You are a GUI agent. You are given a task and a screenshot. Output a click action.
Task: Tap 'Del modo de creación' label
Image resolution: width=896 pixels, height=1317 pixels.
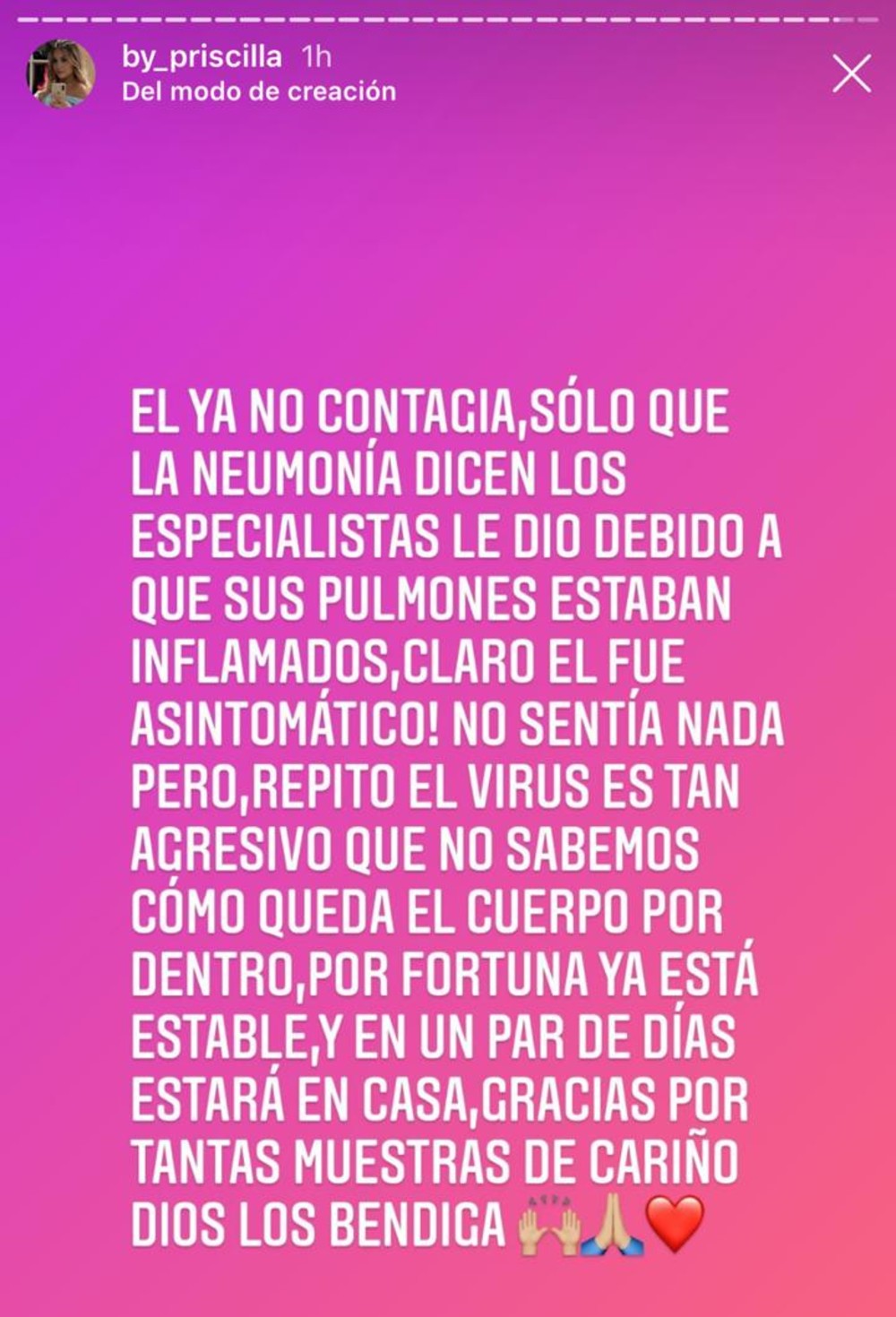pos(259,91)
